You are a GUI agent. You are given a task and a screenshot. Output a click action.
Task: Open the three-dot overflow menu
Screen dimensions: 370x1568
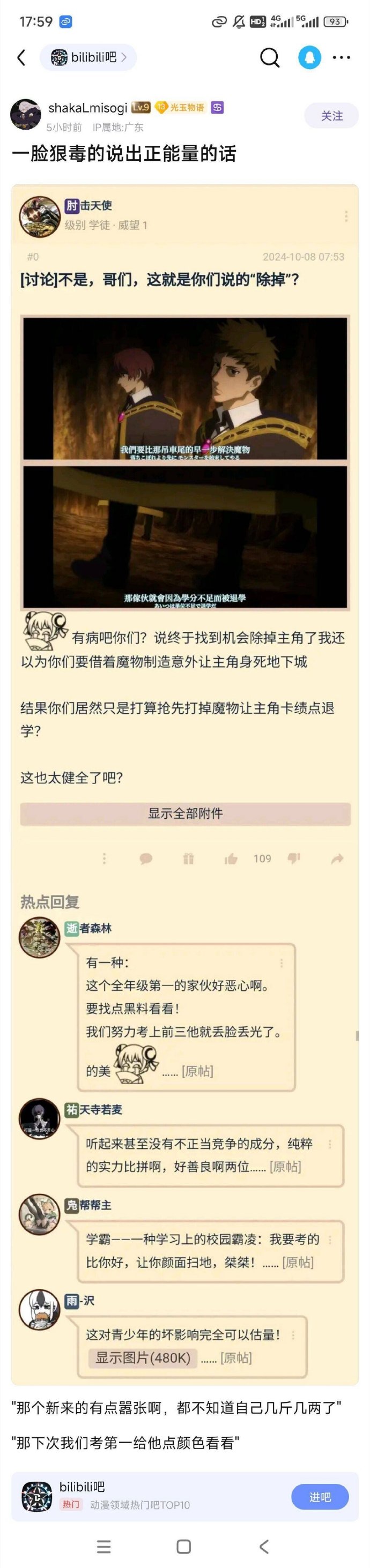[342, 58]
